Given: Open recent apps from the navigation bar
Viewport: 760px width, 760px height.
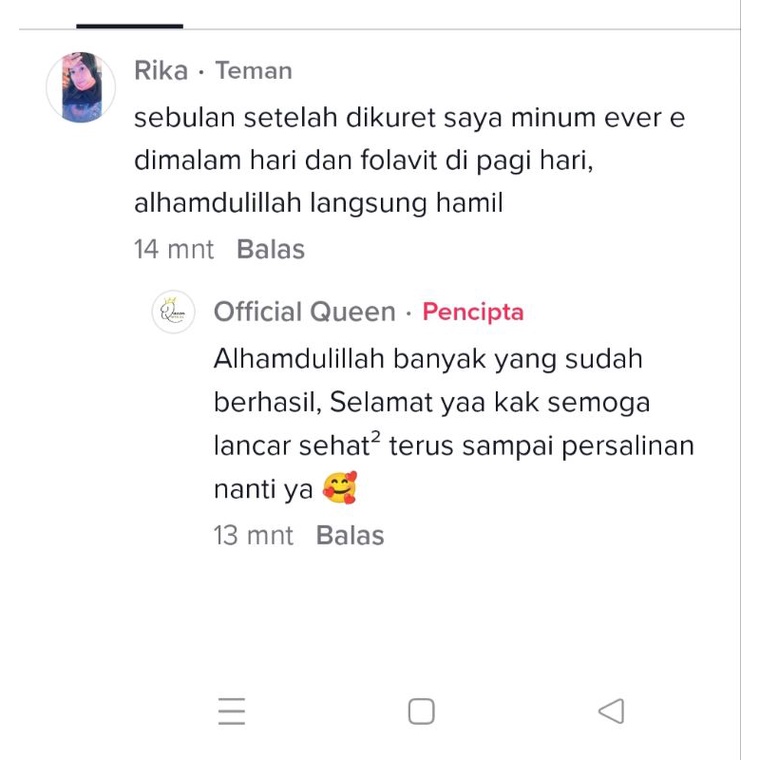Looking at the screenshot, I should tap(231, 711).
